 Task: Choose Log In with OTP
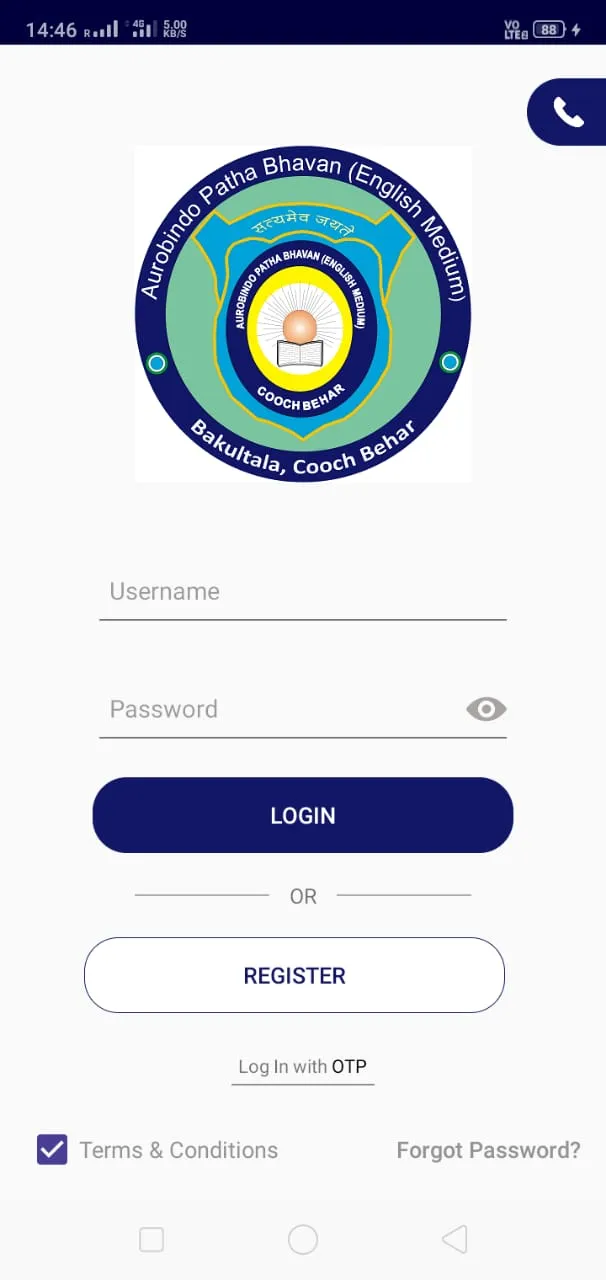click(303, 1067)
